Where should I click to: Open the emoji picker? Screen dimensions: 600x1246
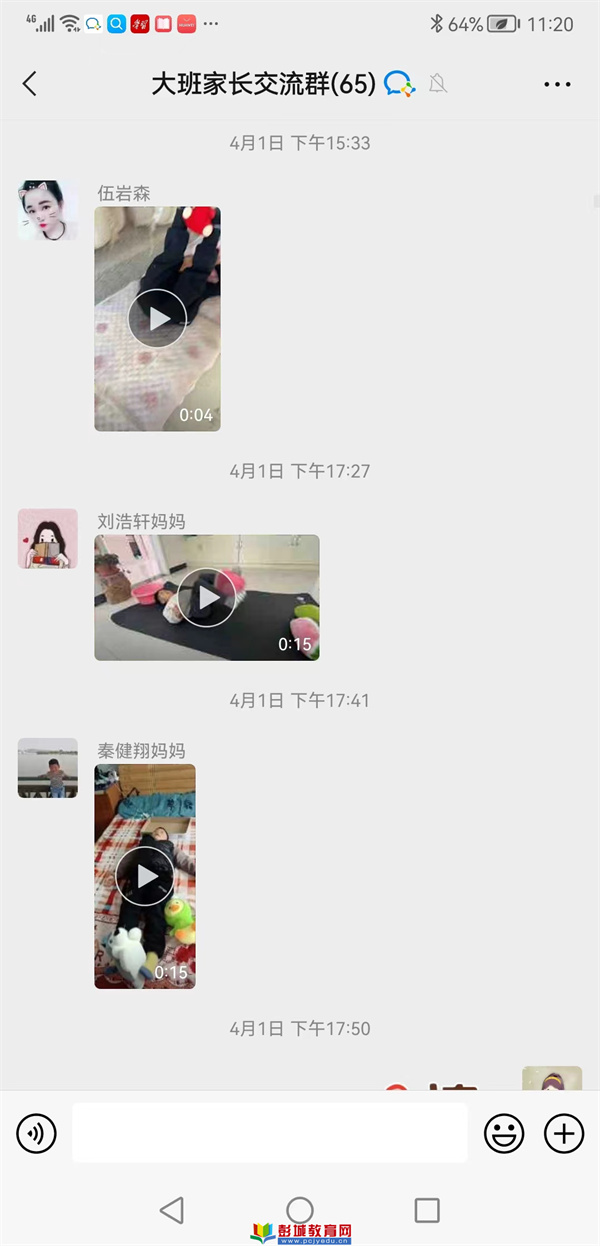coord(504,1133)
